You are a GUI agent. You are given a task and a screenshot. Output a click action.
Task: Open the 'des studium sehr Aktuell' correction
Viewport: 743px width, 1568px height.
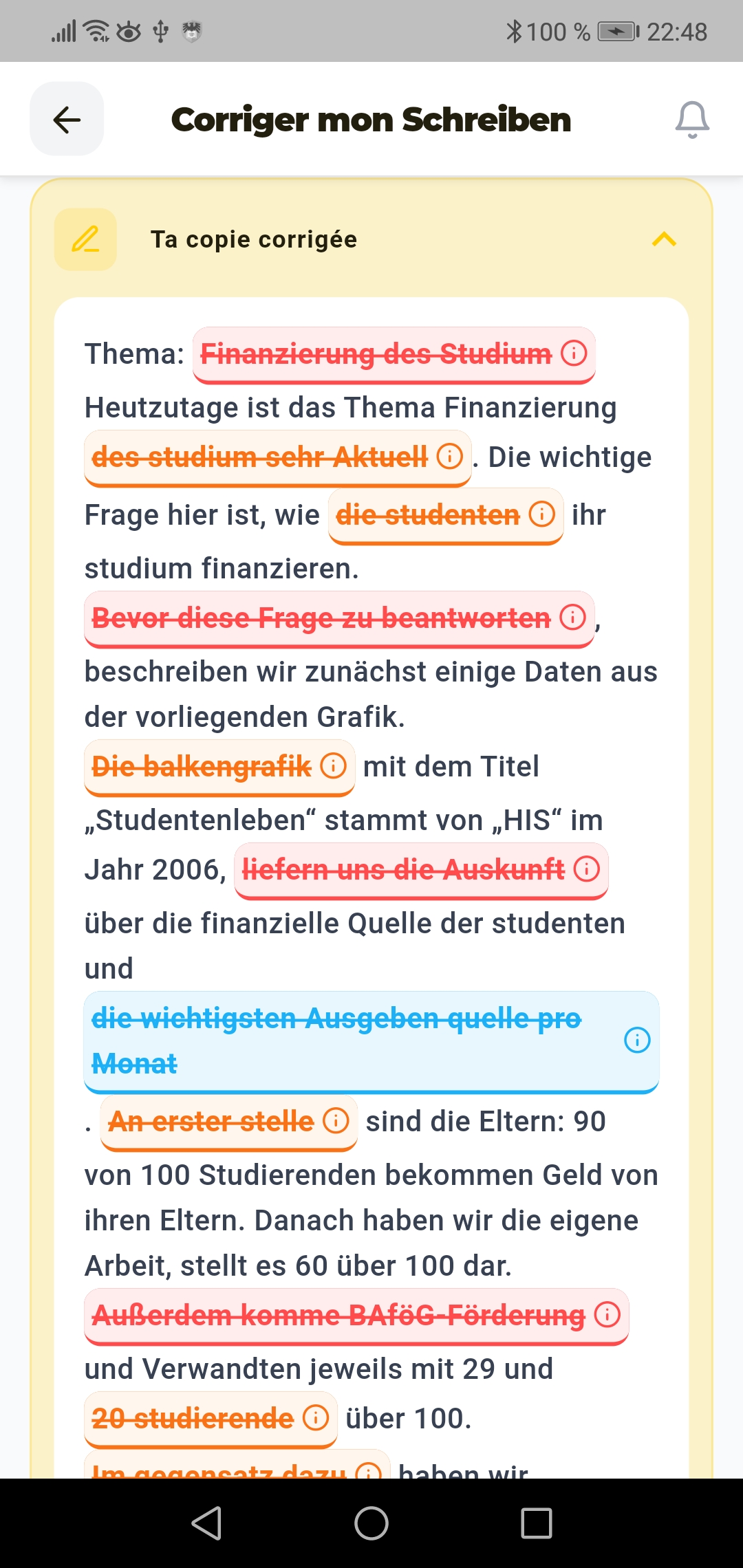tap(277, 458)
